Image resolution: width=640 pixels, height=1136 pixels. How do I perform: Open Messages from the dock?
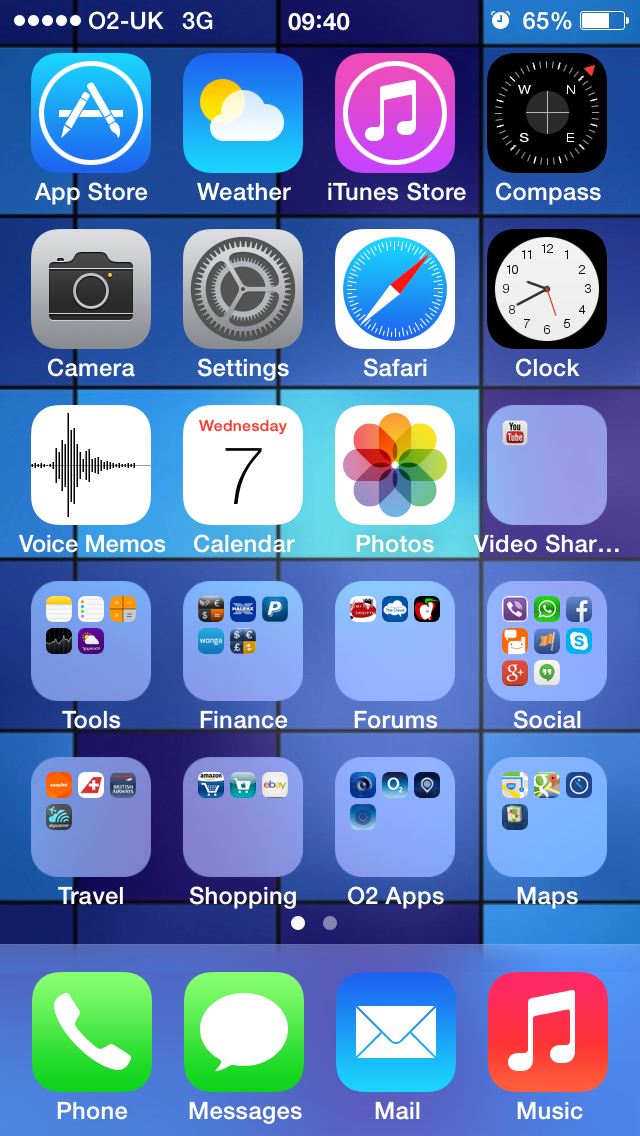244,1032
